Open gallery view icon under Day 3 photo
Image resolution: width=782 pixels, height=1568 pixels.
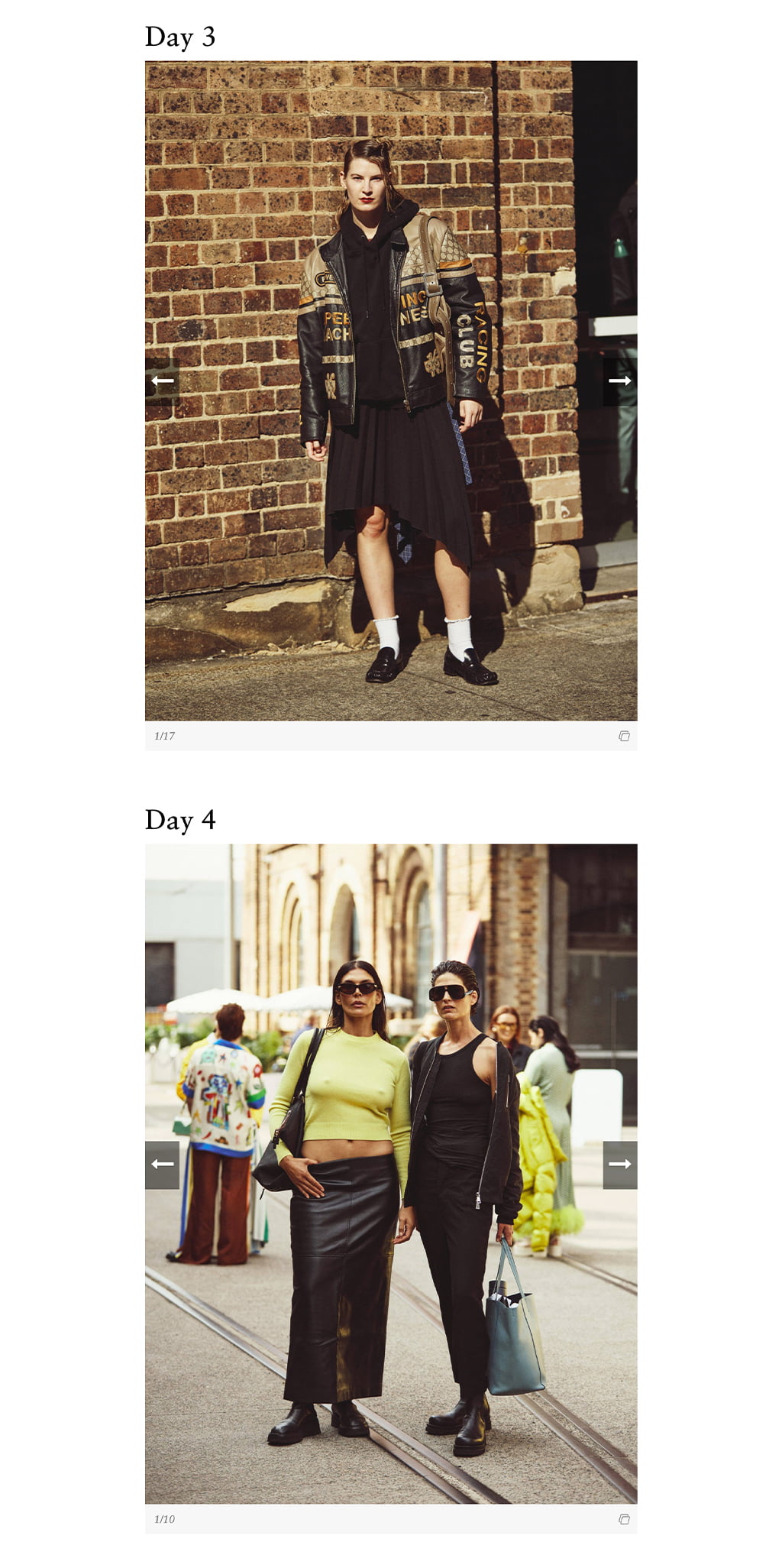pyautogui.click(x=624, y=736)
